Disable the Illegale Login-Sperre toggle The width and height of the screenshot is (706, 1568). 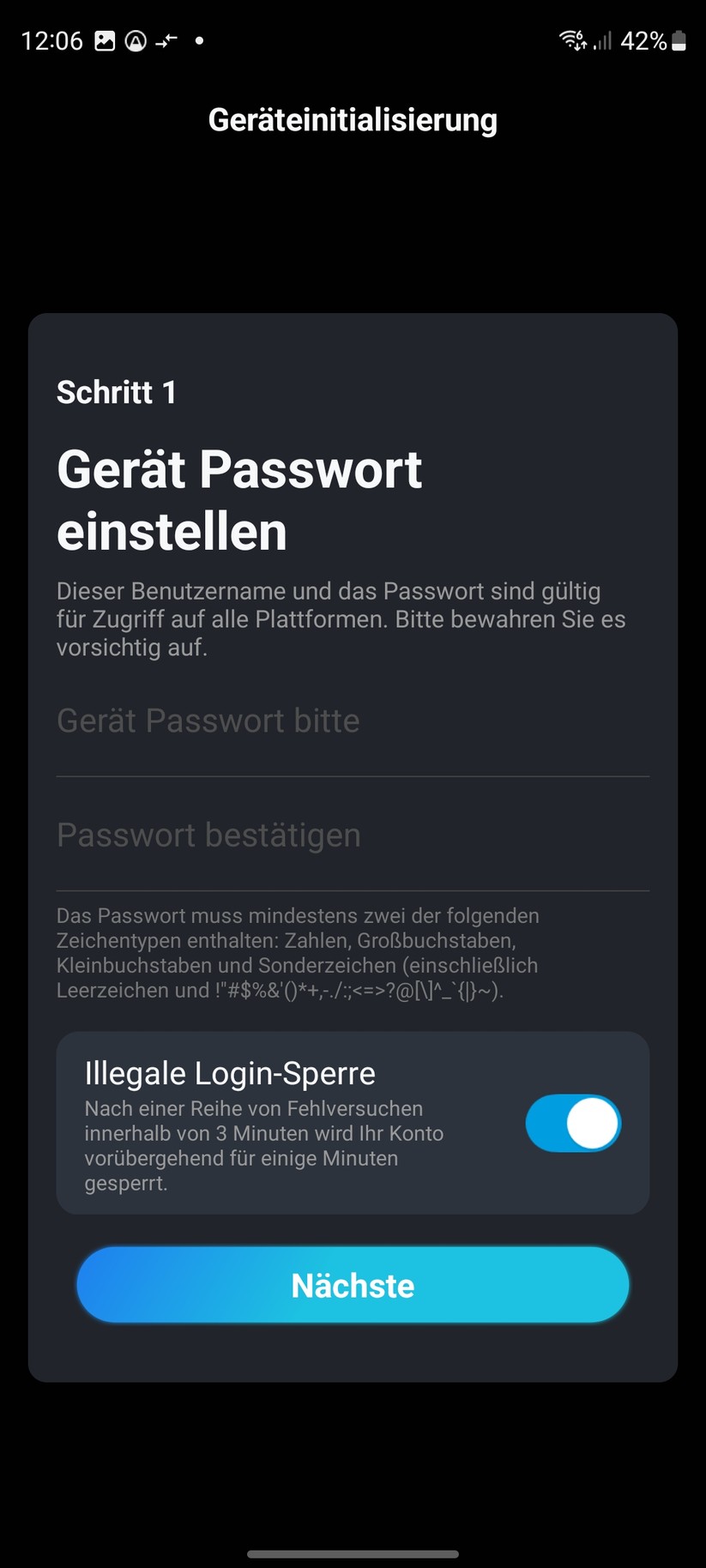tap(572, 1124)
